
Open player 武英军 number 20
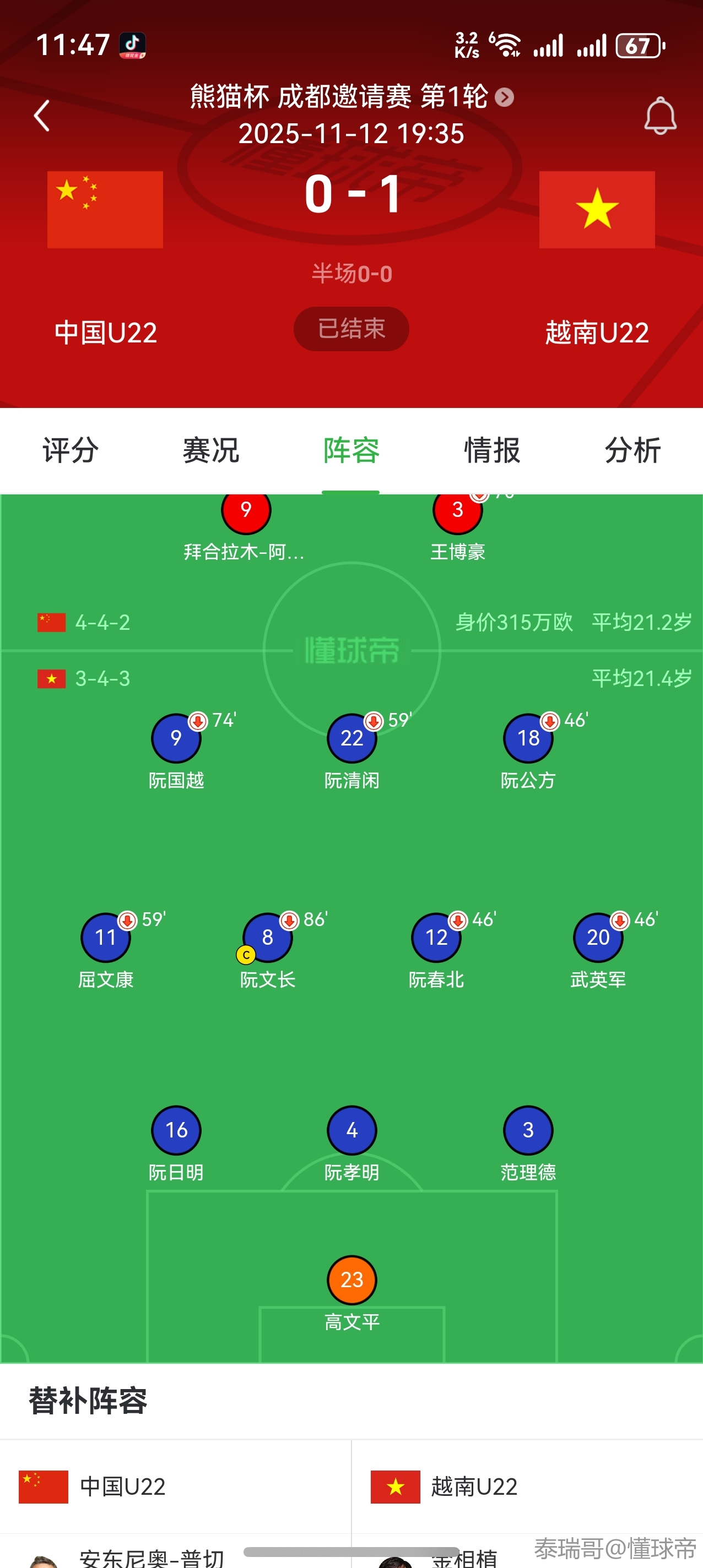click(598, 938)
